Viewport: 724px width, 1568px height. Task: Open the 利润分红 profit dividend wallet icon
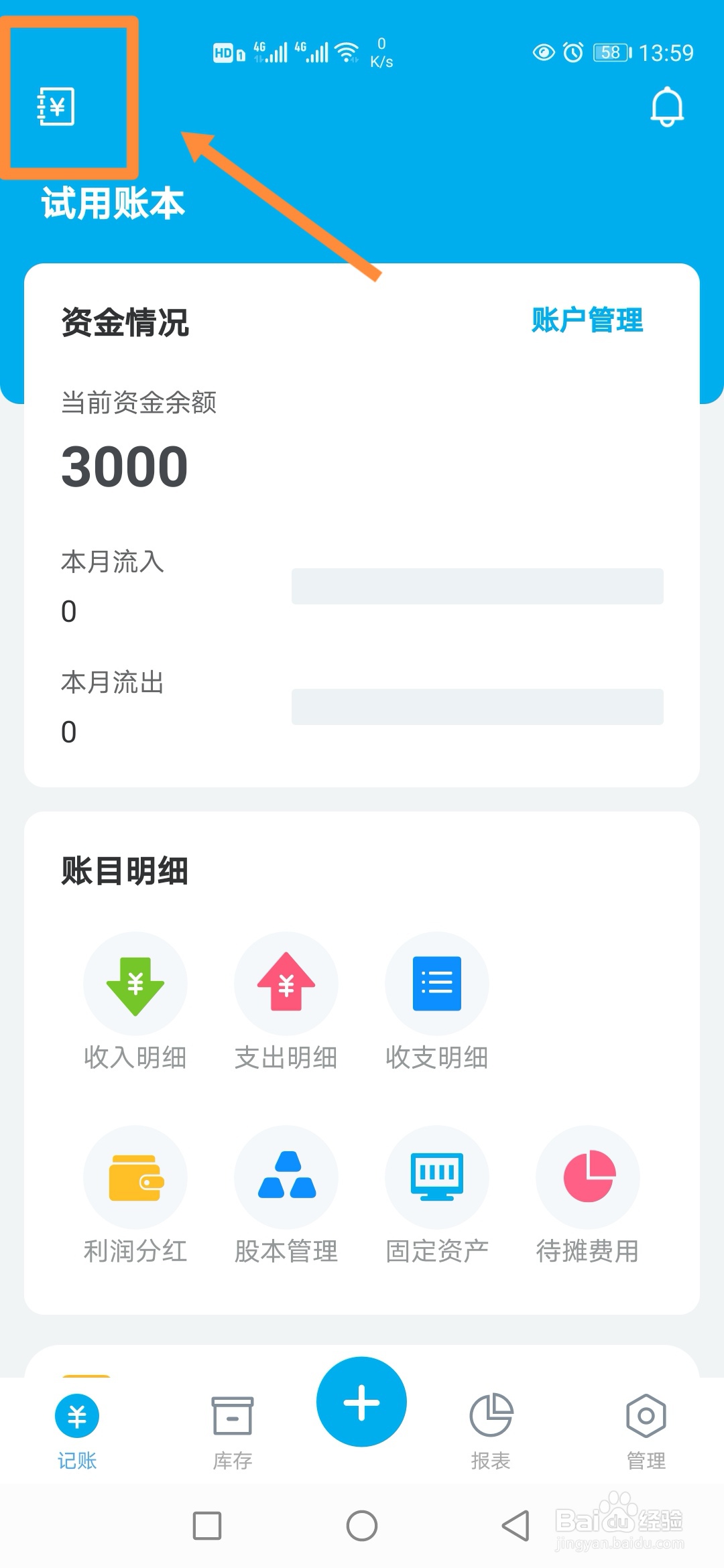135,1177
